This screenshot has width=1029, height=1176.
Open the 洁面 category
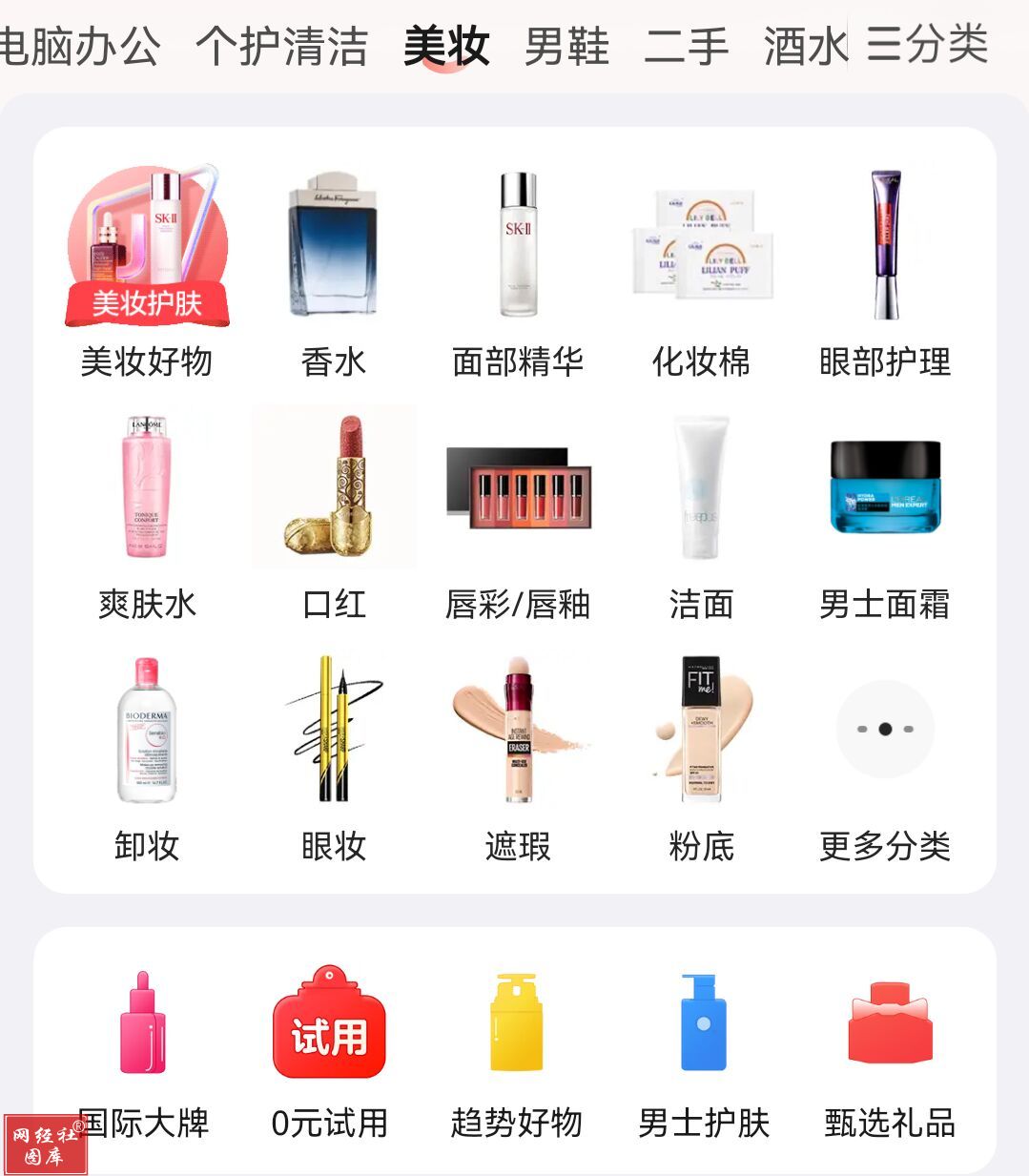(702, 516)
